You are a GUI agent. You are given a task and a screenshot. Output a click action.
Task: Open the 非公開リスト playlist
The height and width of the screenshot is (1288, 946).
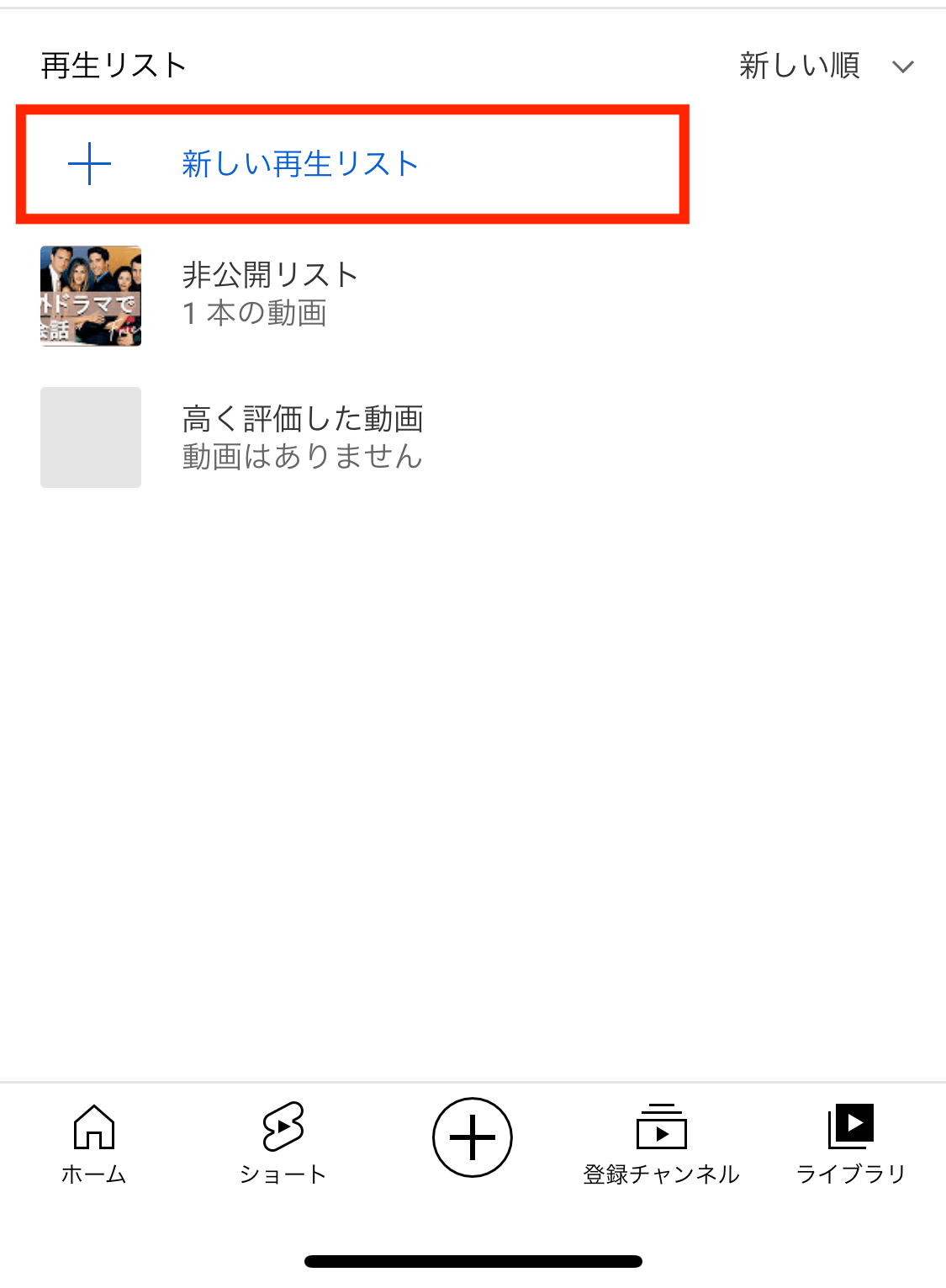pos(269,294)
